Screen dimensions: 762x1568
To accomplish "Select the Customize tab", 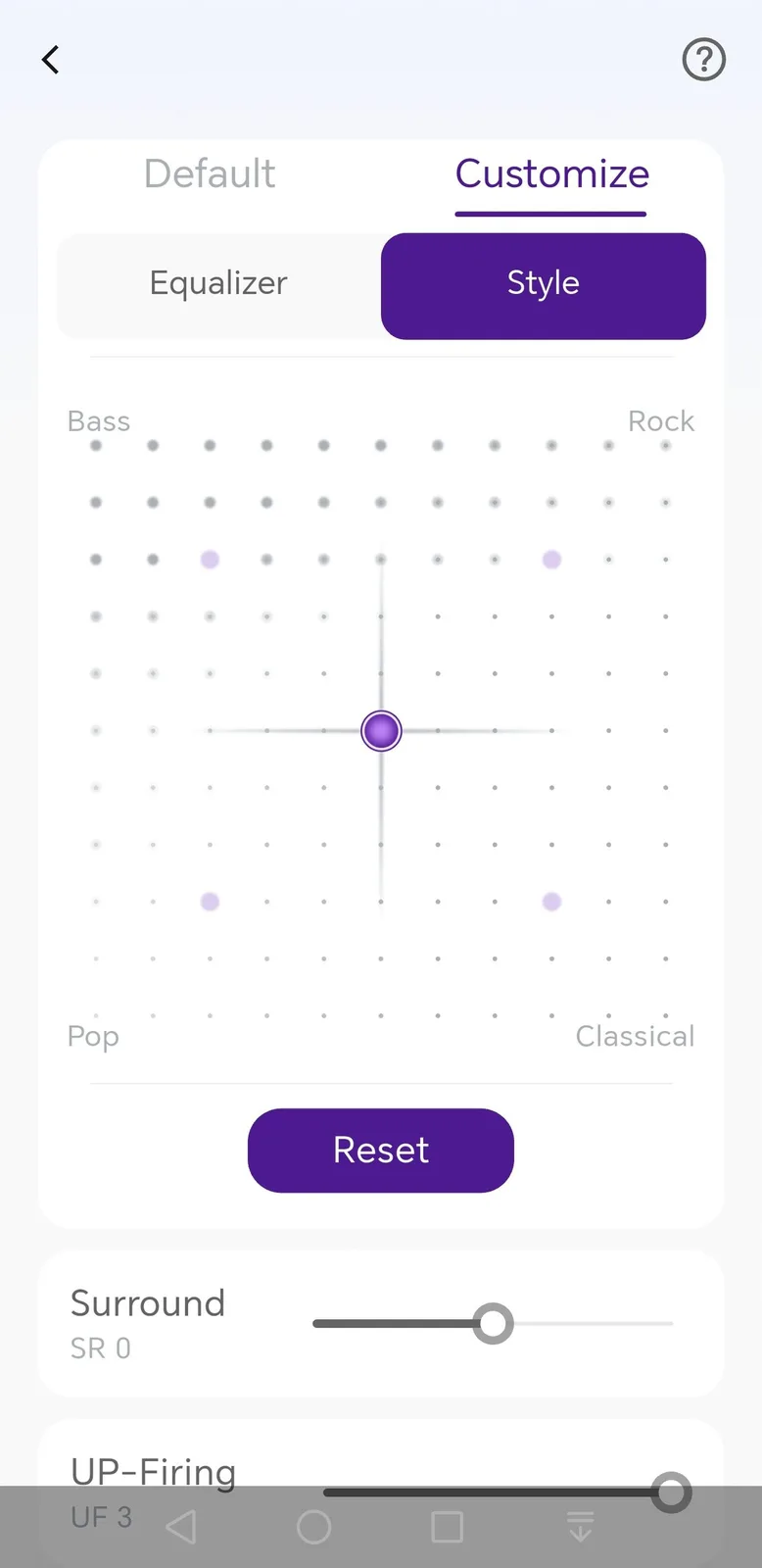I will (x=551, y=174).
